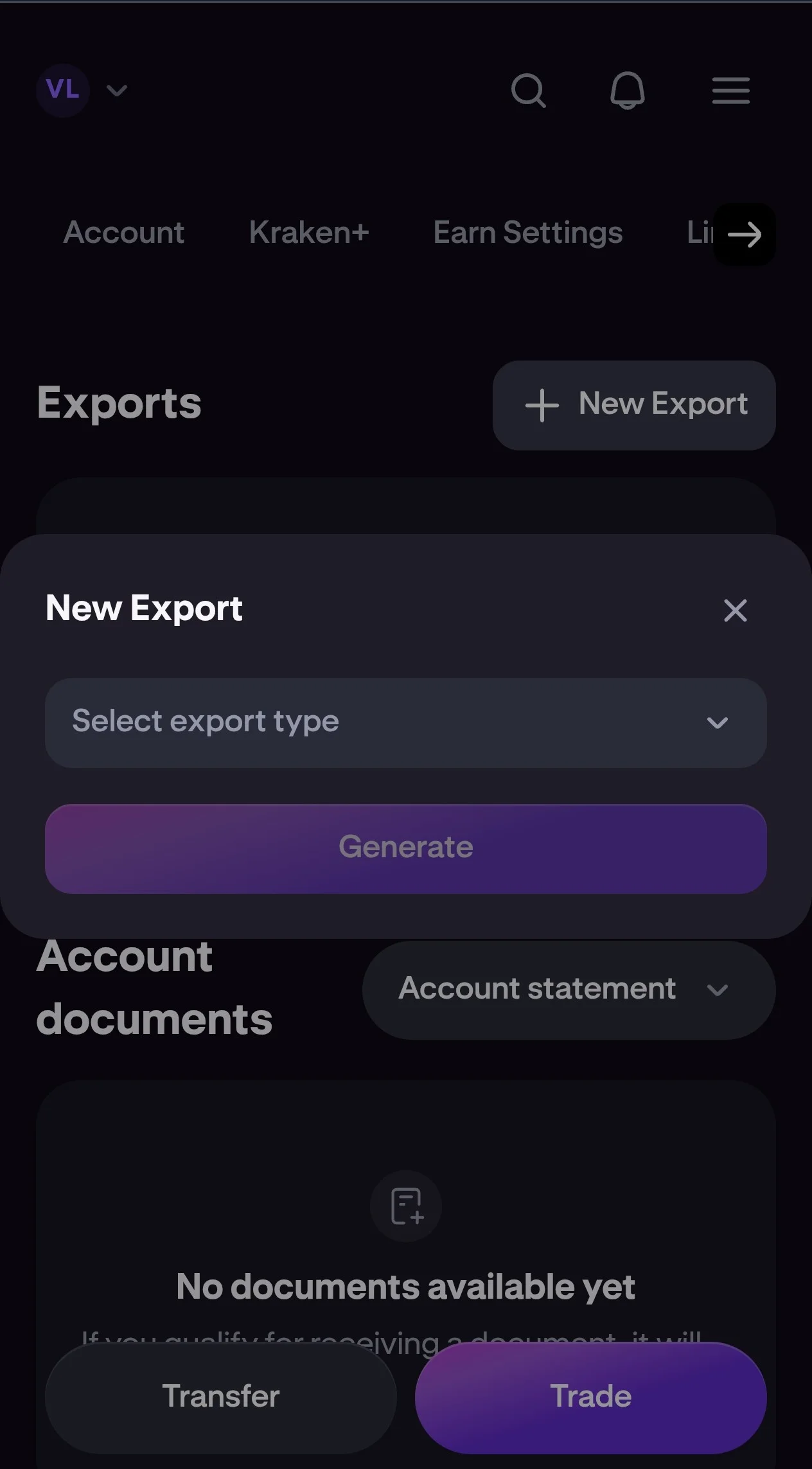Switch to the Kraken+ tab
The image size is (812, 1469).
point(309,233)
